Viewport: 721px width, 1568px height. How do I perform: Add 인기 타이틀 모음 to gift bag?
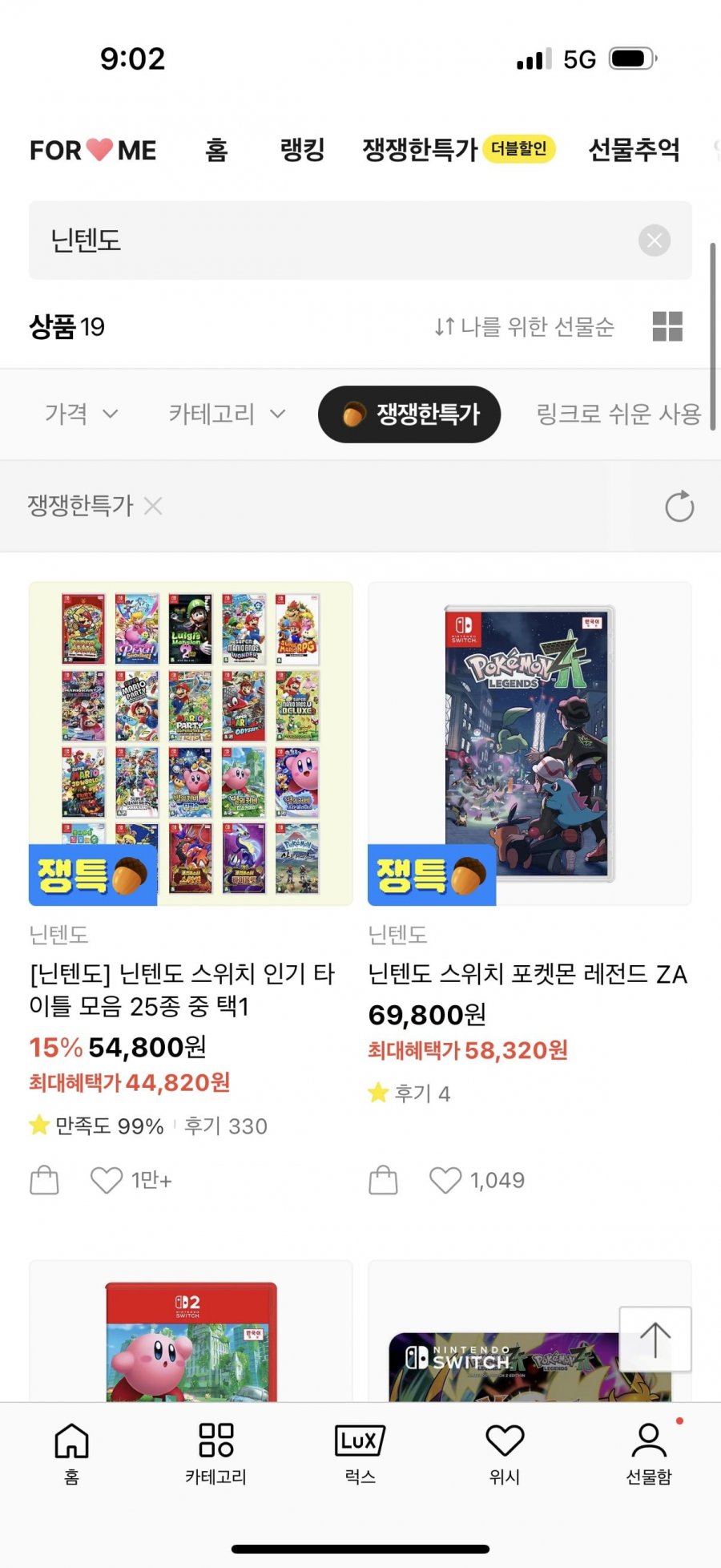click(x=44, y=1180)
